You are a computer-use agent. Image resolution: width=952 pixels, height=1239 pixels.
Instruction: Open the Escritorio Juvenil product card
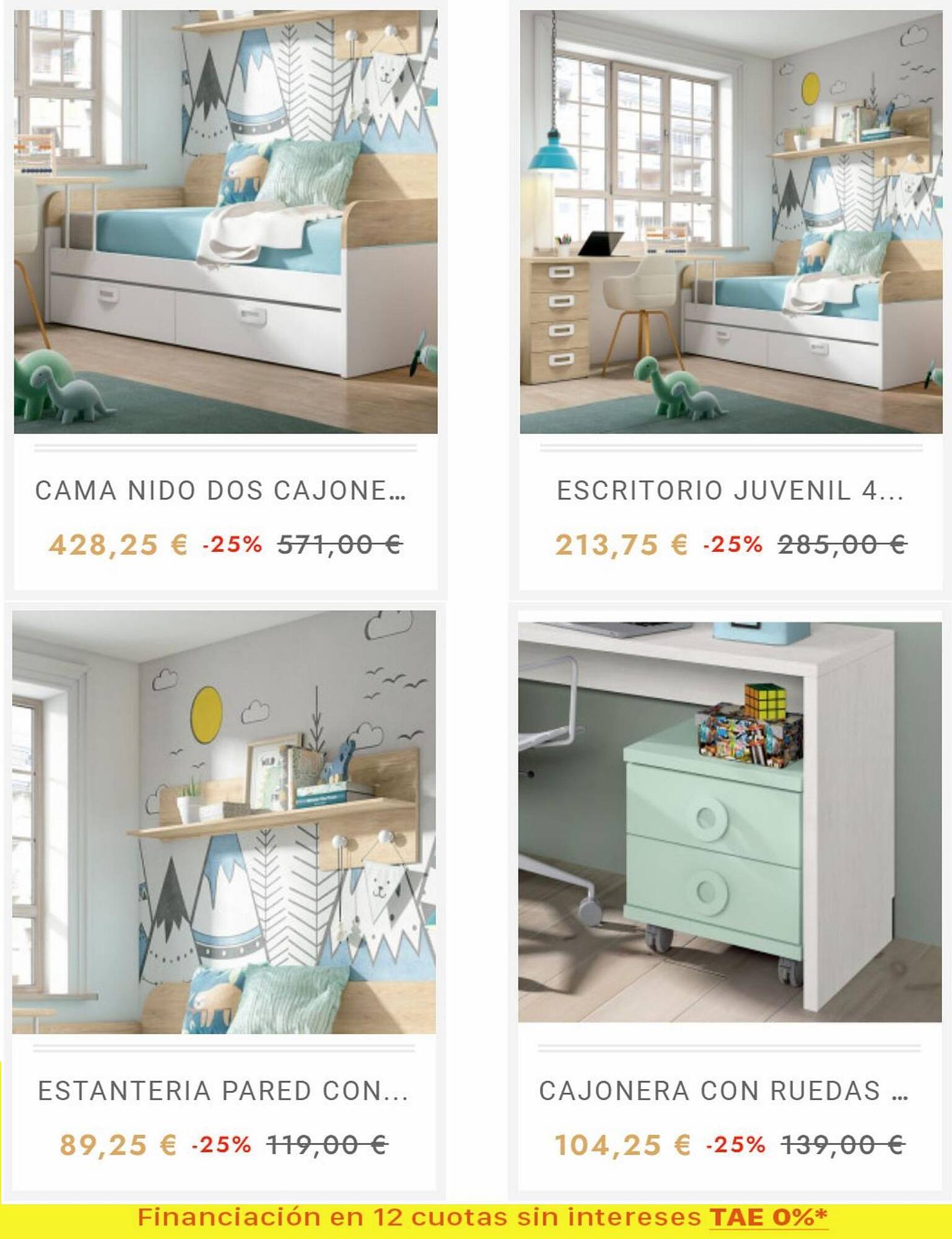(x=730, y=490)
